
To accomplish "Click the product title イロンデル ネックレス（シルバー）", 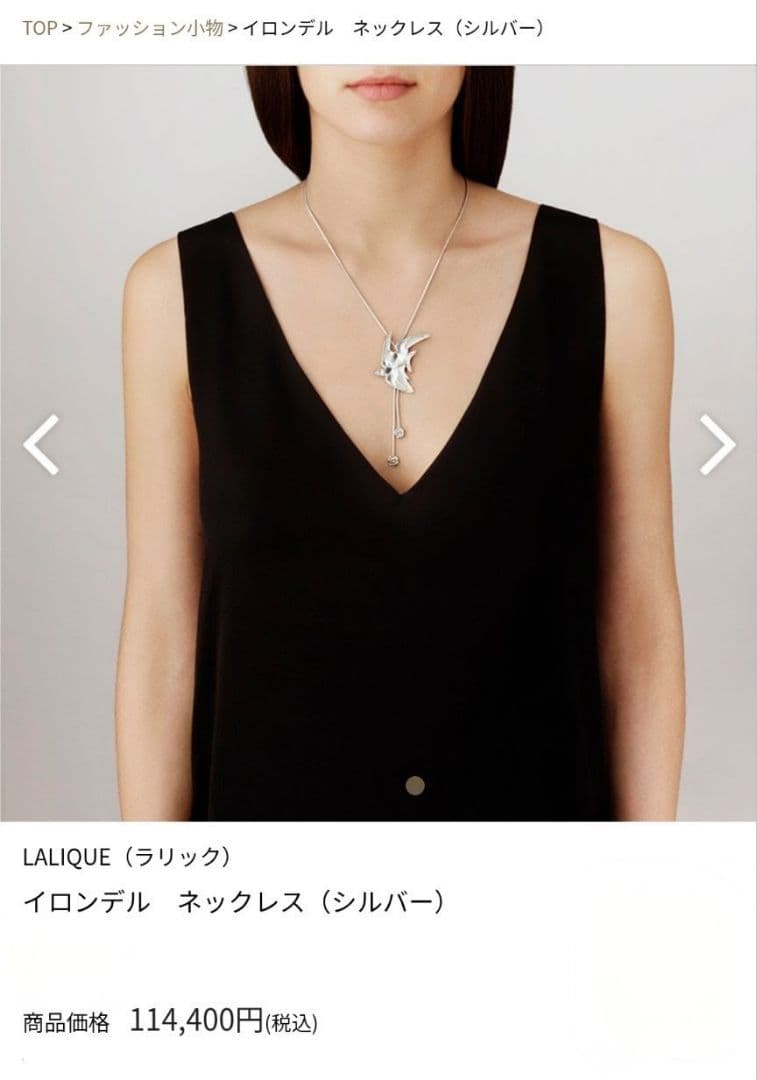I will [235, 901].
